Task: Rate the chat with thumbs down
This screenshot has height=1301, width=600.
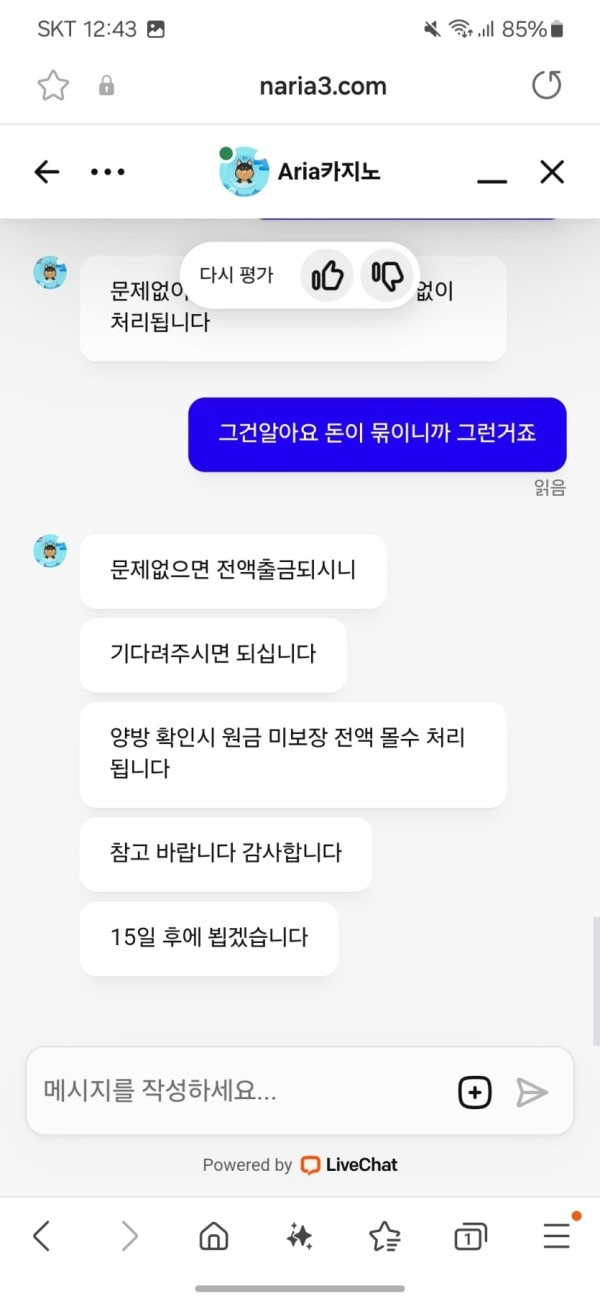Action: pos(386,275)
